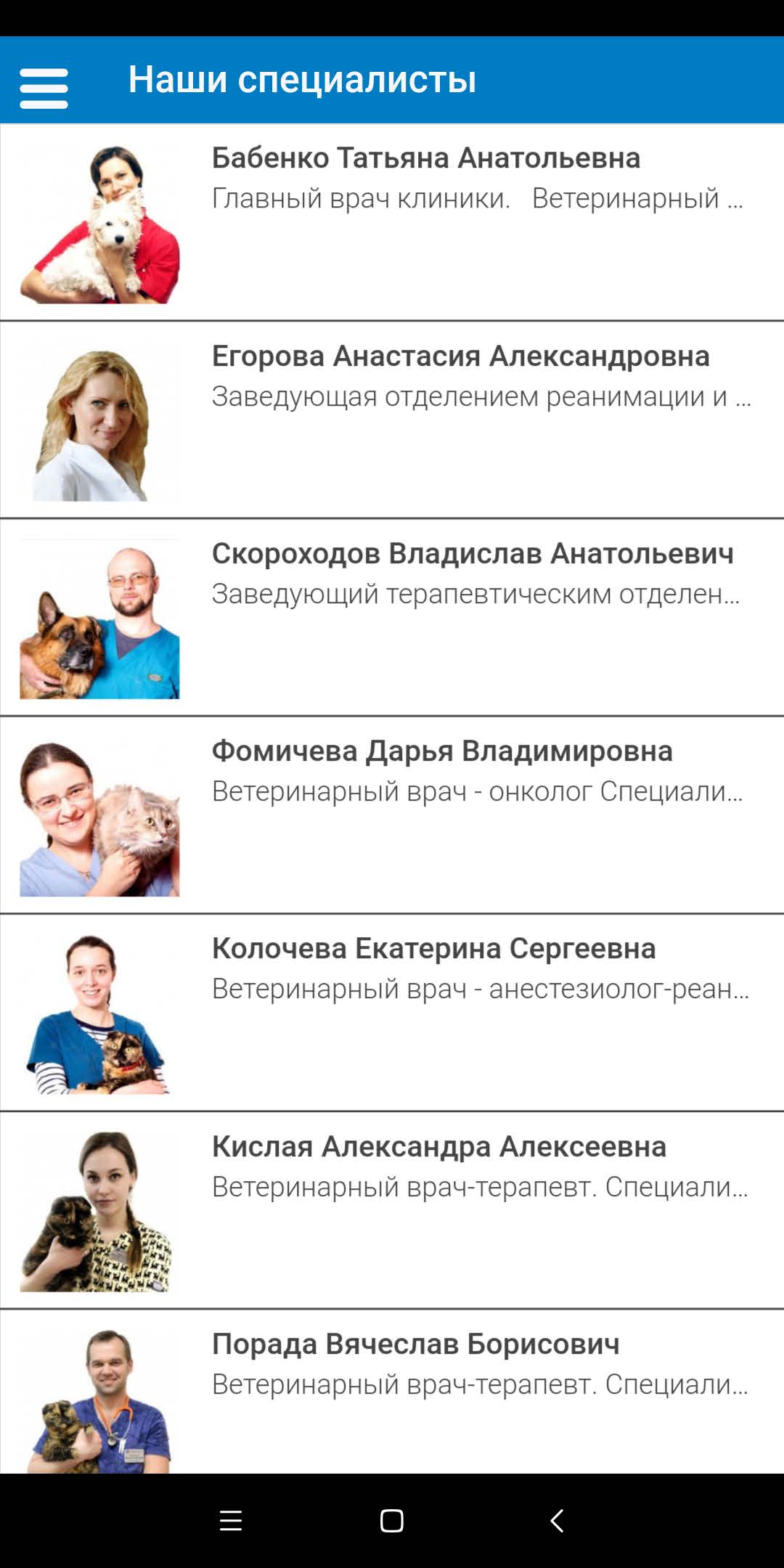This screenshot has width=784, height=1568.
Task: Go to the home screen
Action: 392,1520
